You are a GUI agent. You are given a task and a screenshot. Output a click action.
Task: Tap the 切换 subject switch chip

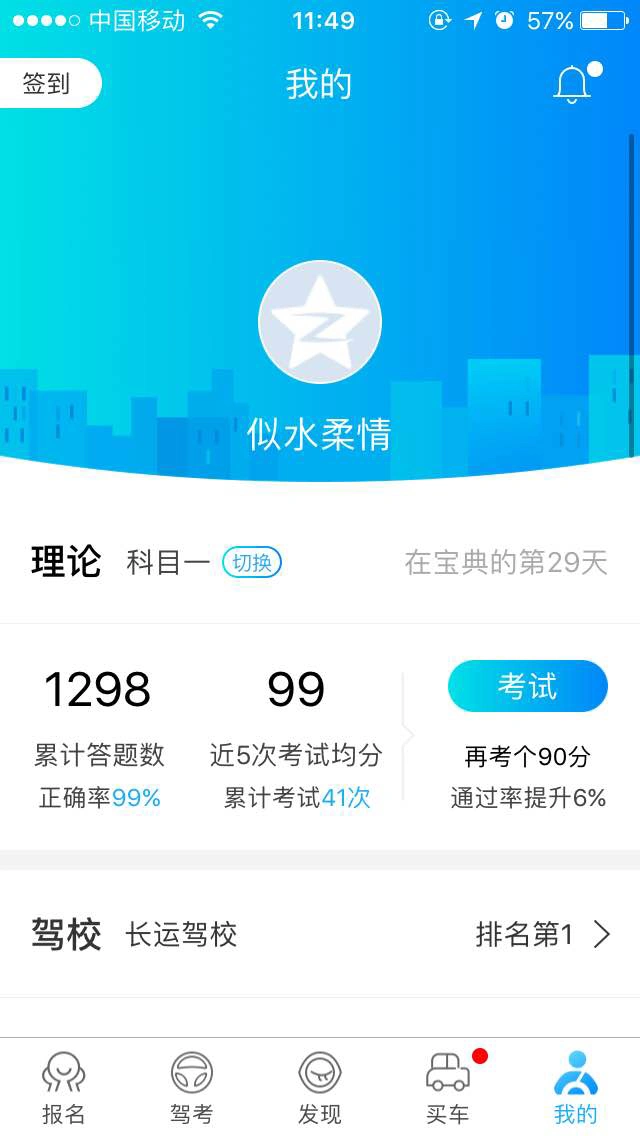pos(252,563)
